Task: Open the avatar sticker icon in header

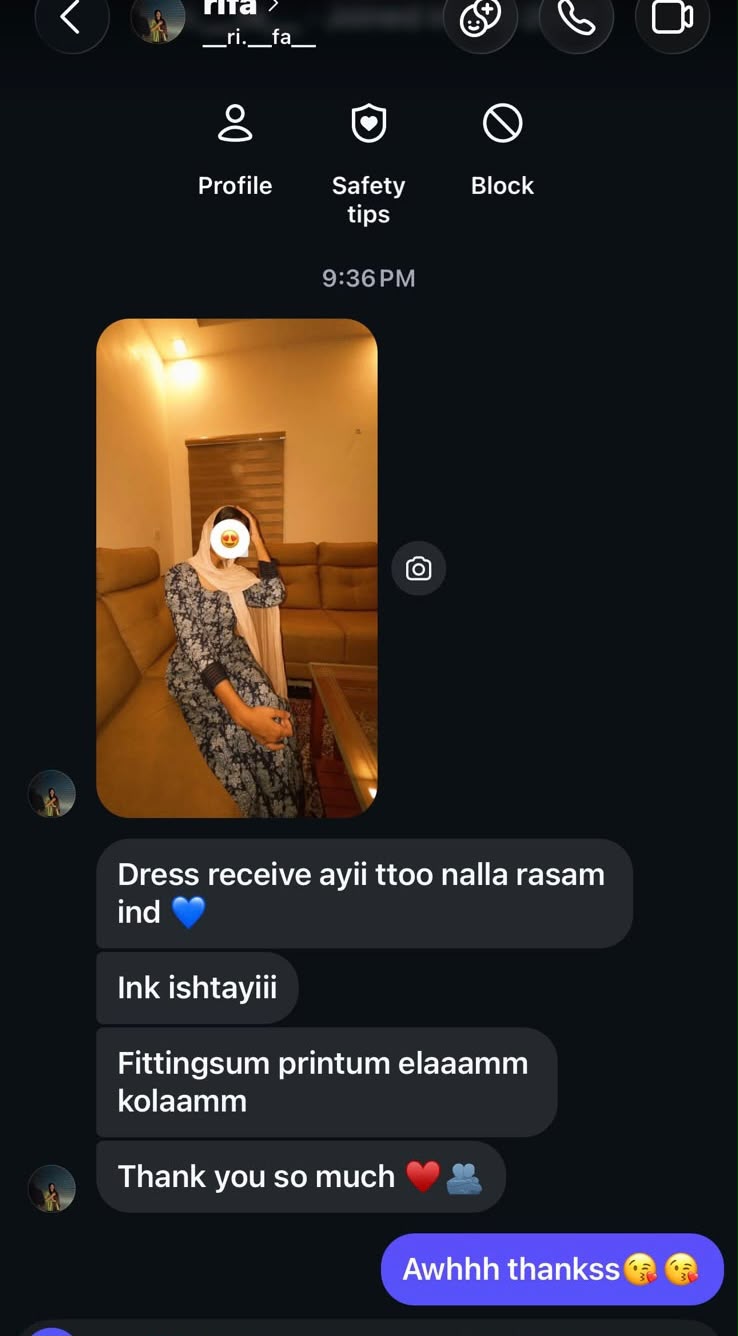Action: 480,19
